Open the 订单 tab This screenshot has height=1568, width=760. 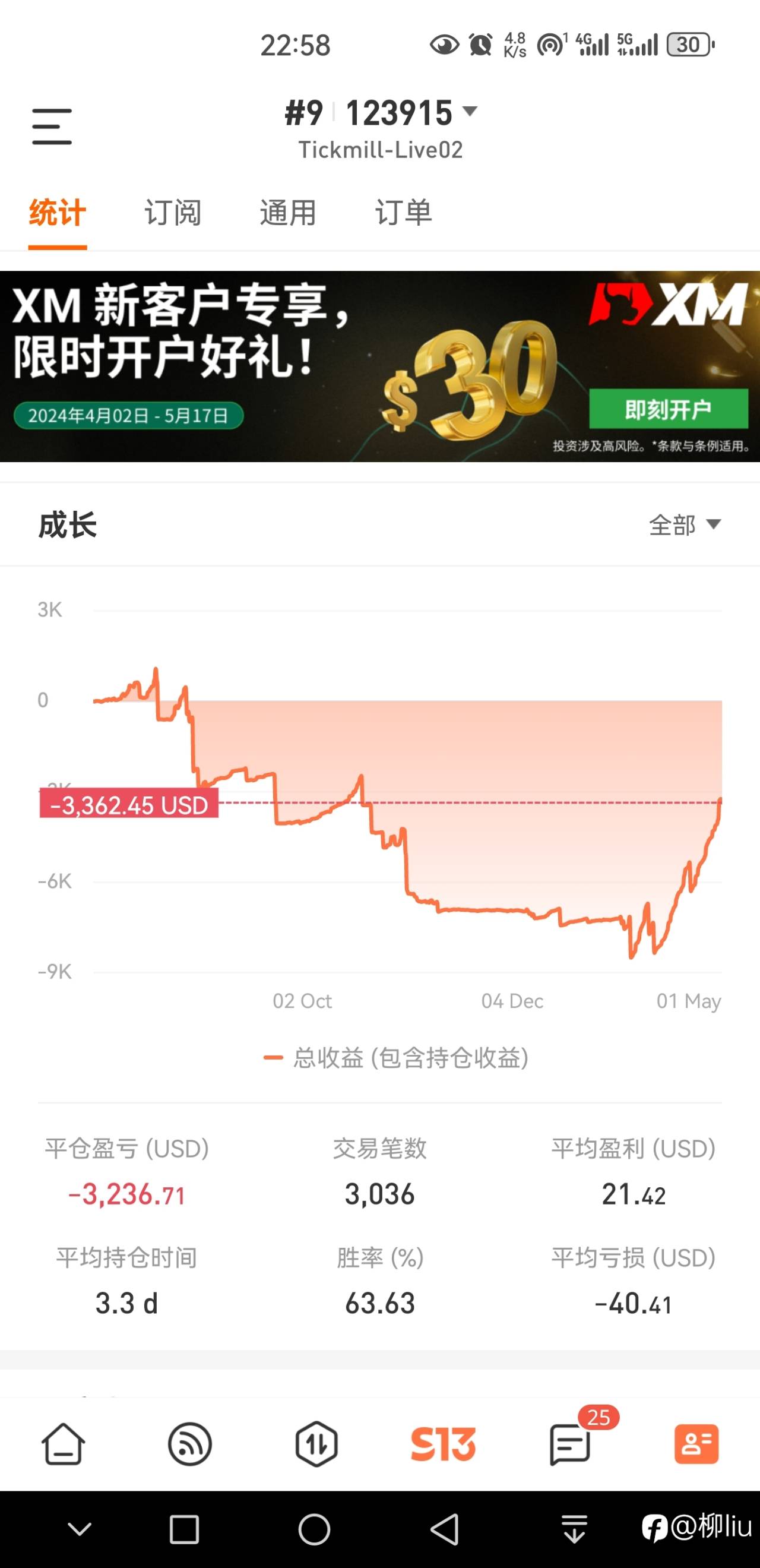[x=404, y=213]
